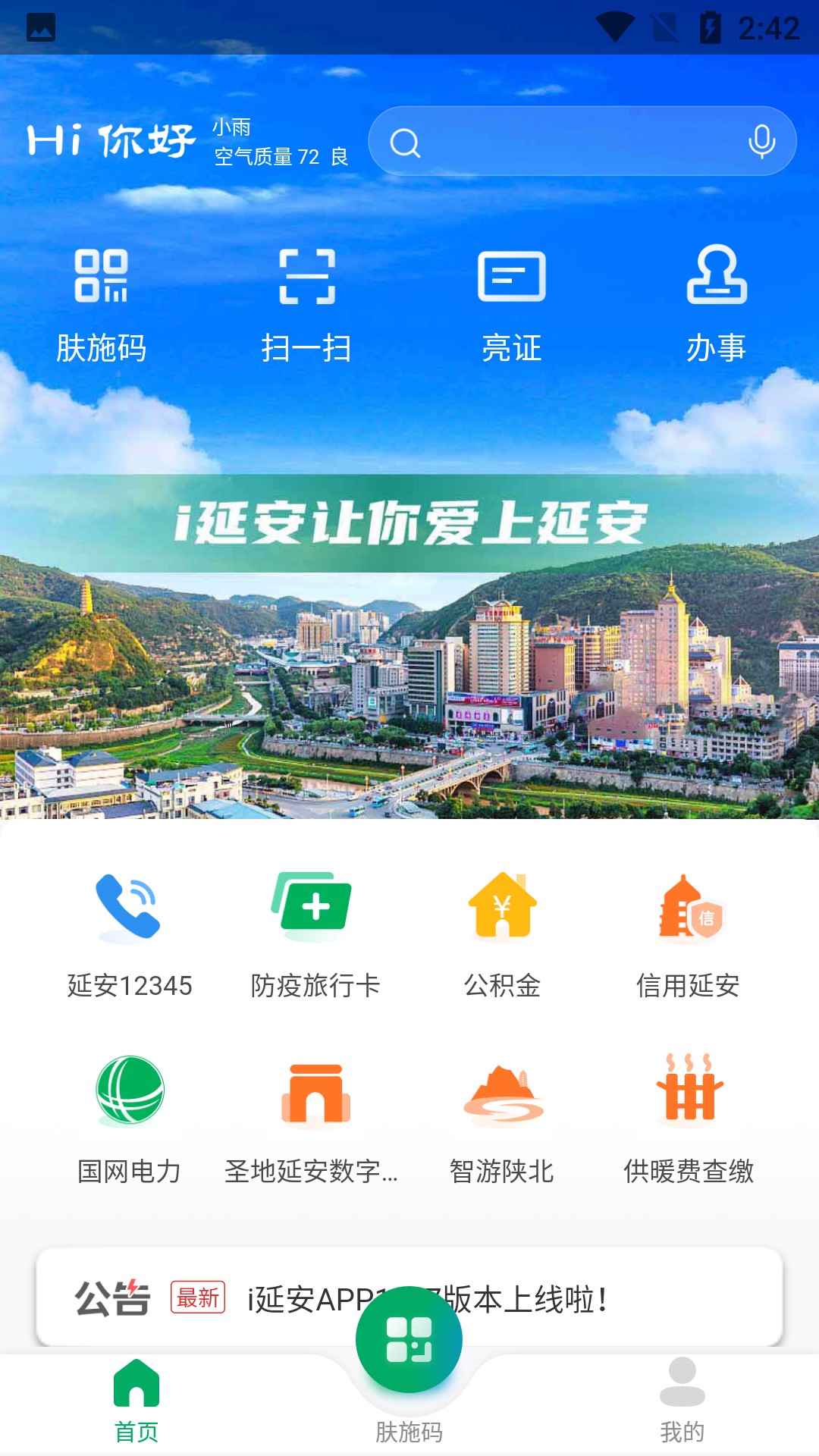This screenshot has height=1456, width=819.
Task: Open 信用延安 credit service
Action: 688,934
